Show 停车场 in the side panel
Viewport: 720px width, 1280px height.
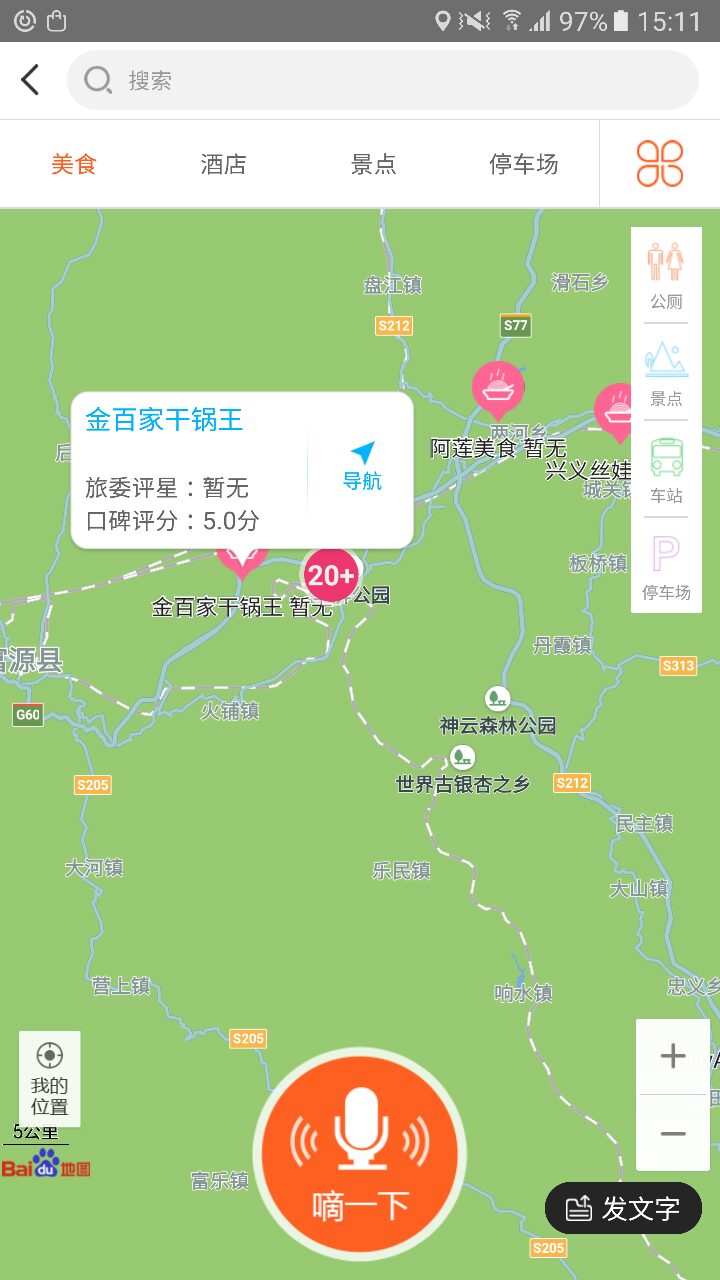coord(666,567)
